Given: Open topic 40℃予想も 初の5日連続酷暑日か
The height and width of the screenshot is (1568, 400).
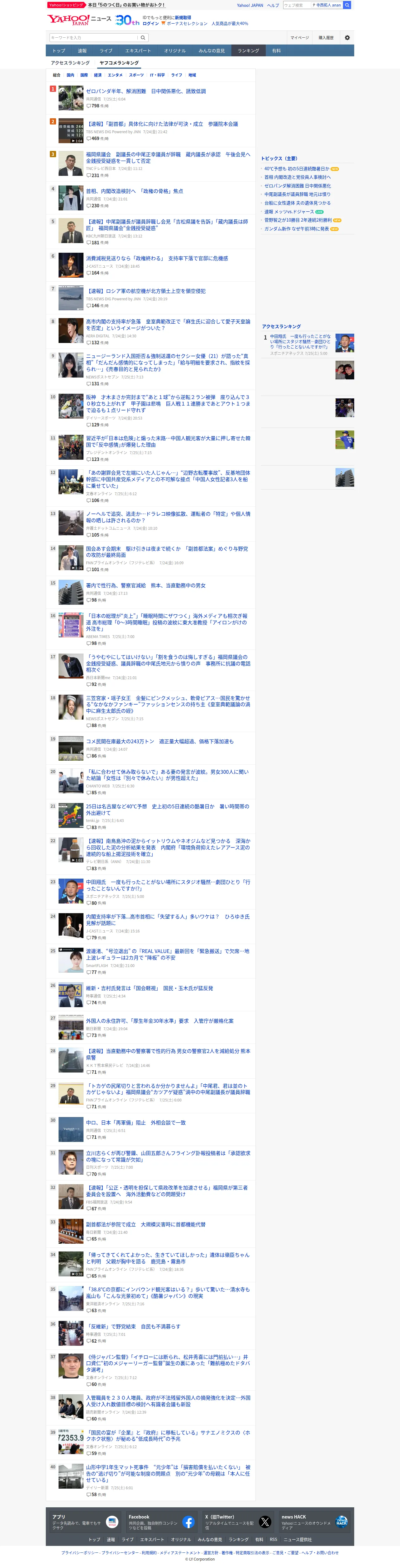Looking at the screenshot, I should 297,169.
